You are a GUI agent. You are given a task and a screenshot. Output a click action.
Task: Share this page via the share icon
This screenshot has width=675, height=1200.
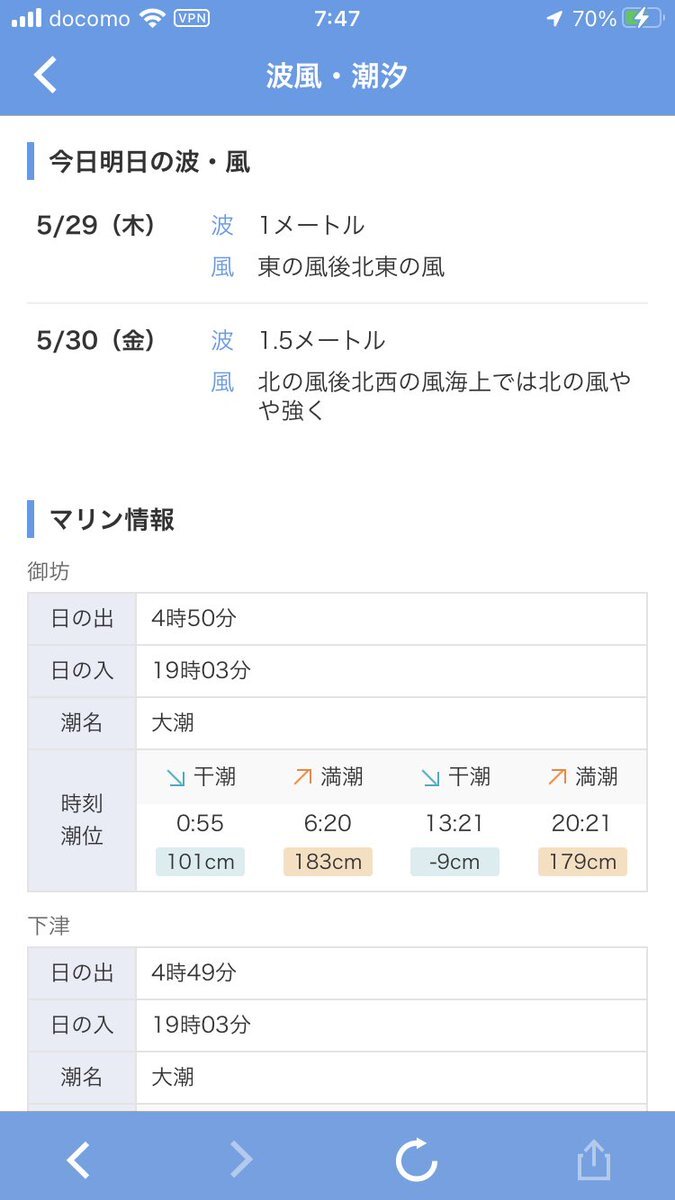pos(594,1159)
